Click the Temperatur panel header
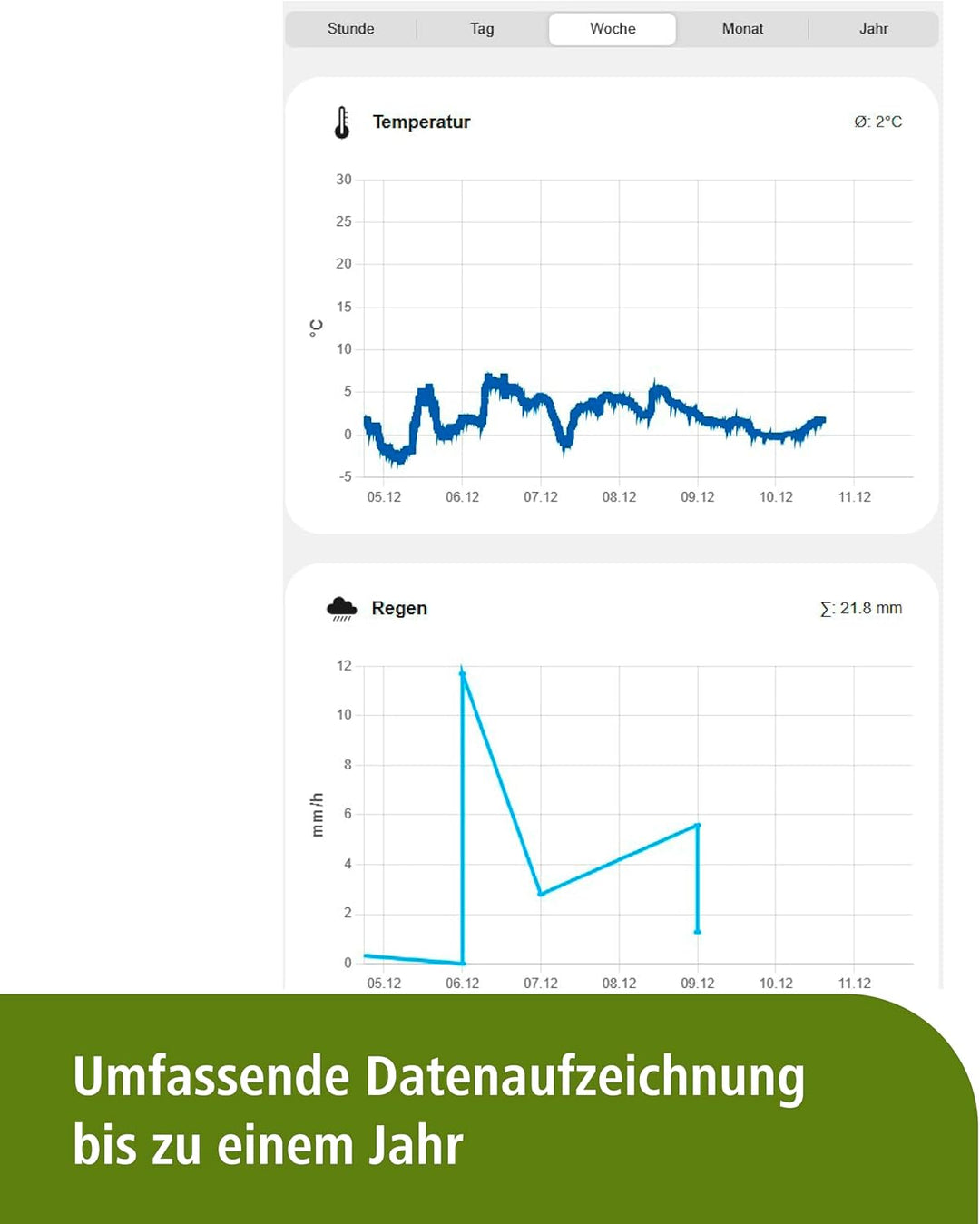Image resolution: width=980 pixels, height=1224 pixels. [420, 122]
